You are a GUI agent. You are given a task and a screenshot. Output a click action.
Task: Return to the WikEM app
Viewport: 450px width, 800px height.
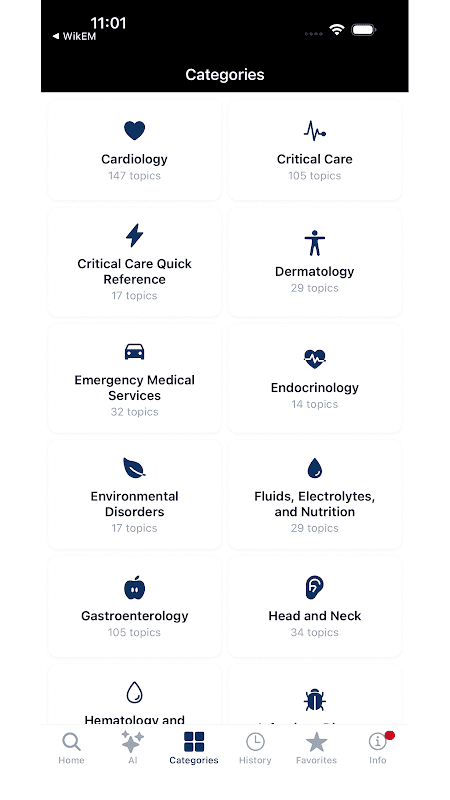(74, 36)
